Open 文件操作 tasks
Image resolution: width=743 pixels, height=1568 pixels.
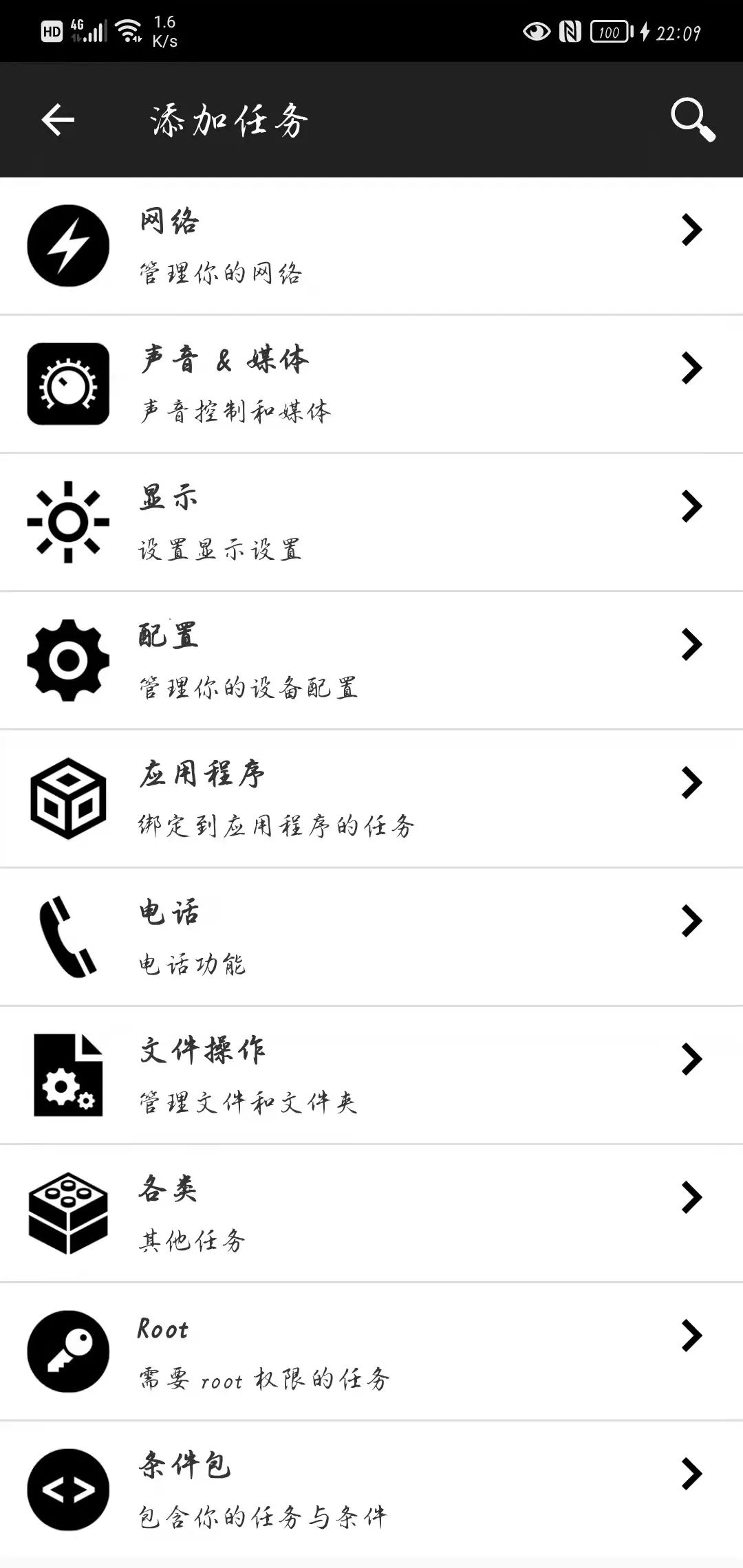[x=371, y=1076]
